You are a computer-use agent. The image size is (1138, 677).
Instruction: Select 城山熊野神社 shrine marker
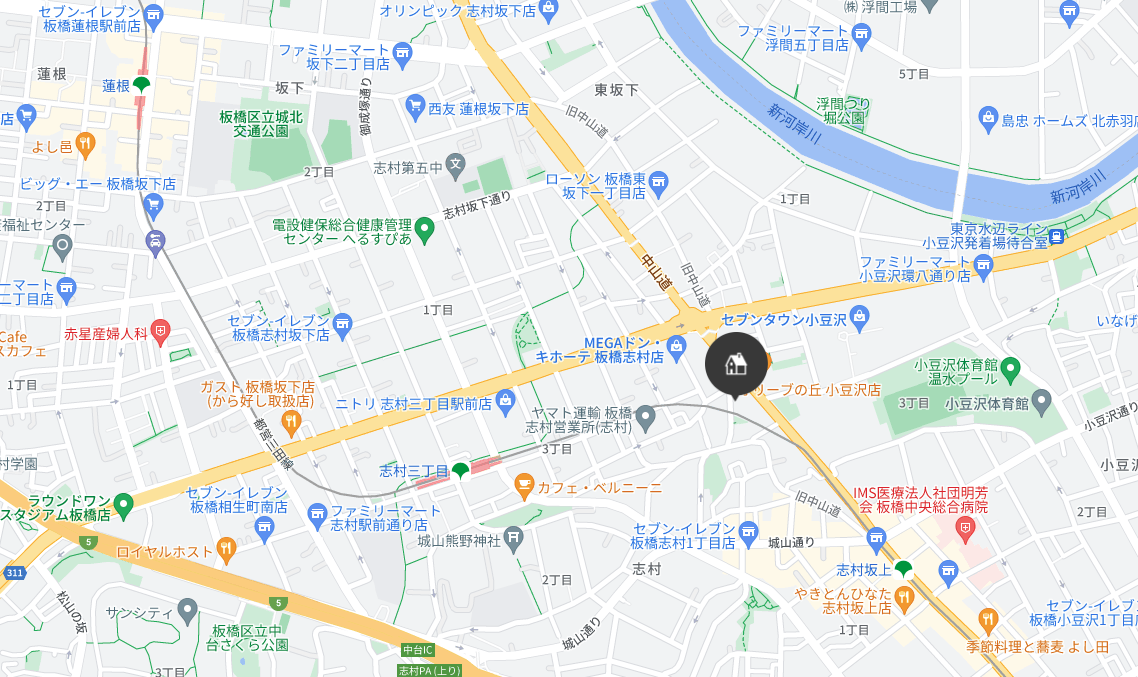(513, 540)
